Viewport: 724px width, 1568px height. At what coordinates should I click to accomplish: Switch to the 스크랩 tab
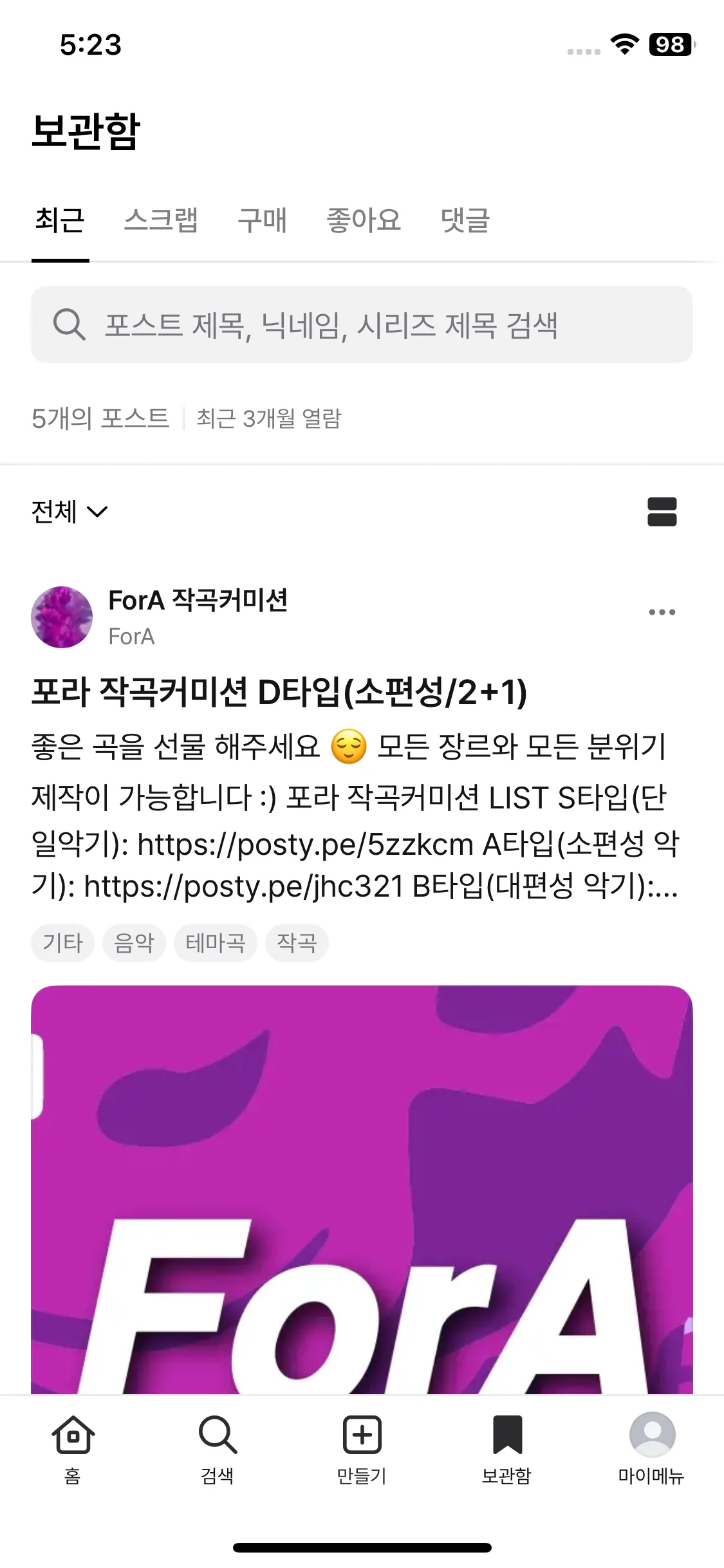click(161, 221)
